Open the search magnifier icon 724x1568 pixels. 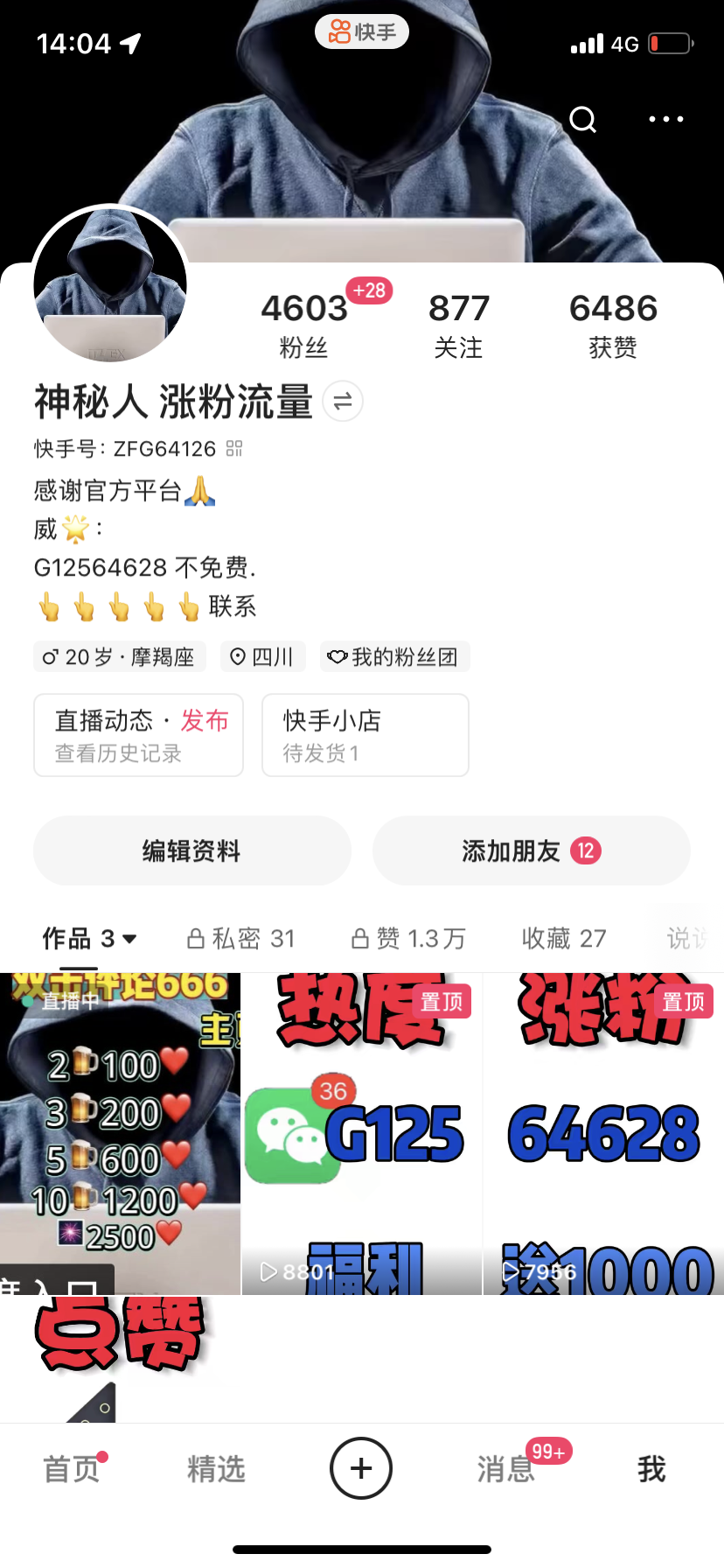[582, 119]
